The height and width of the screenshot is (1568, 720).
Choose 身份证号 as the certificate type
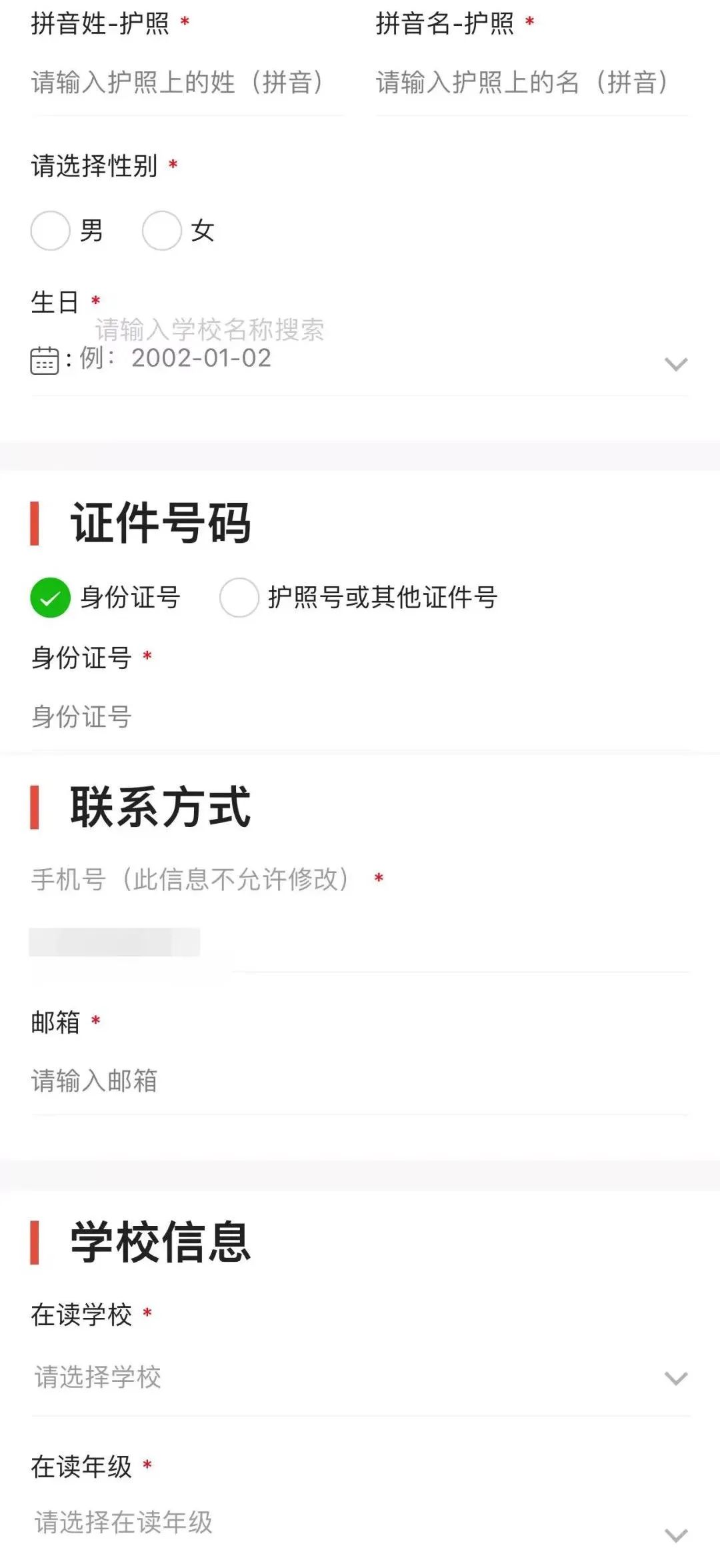(x=51, y=599)
